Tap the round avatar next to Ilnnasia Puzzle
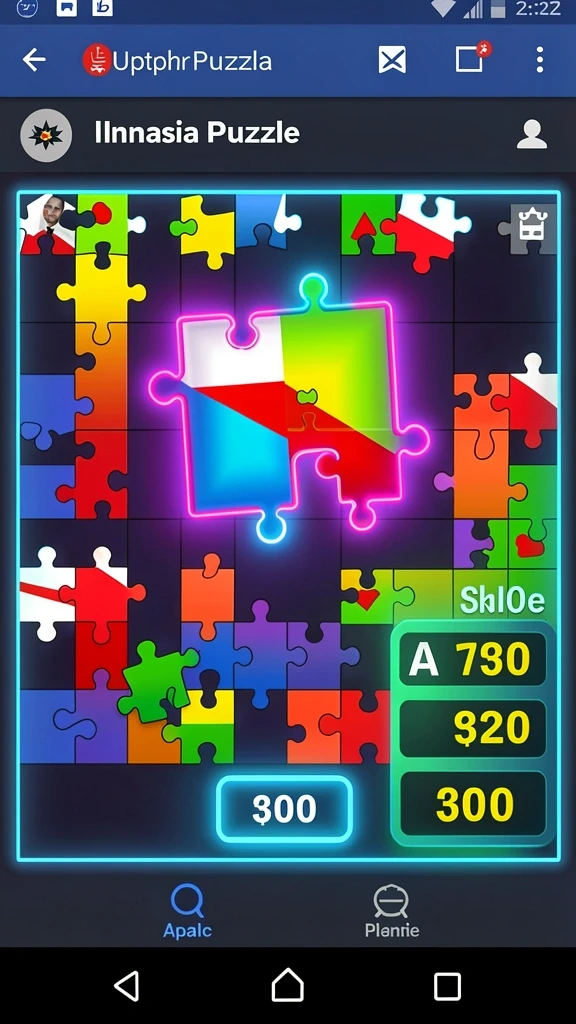The width and height of the screenshot is (576, 1024). pos(46,135)
